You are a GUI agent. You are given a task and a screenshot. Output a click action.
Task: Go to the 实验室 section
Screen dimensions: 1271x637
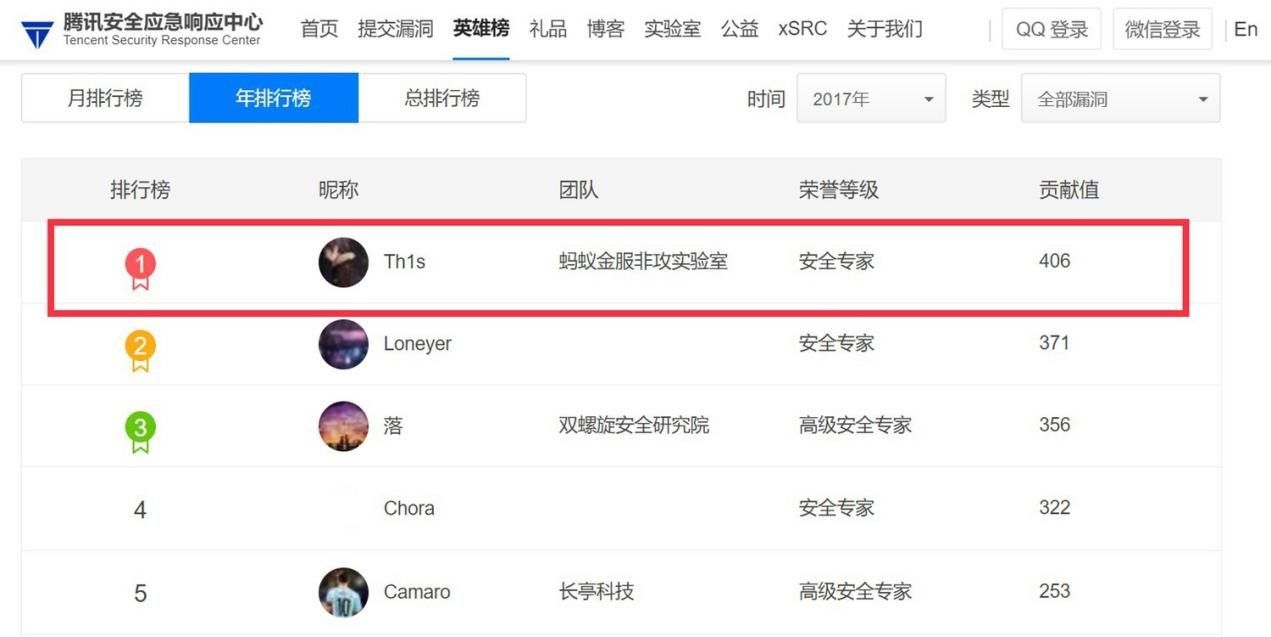pos(672,29)
